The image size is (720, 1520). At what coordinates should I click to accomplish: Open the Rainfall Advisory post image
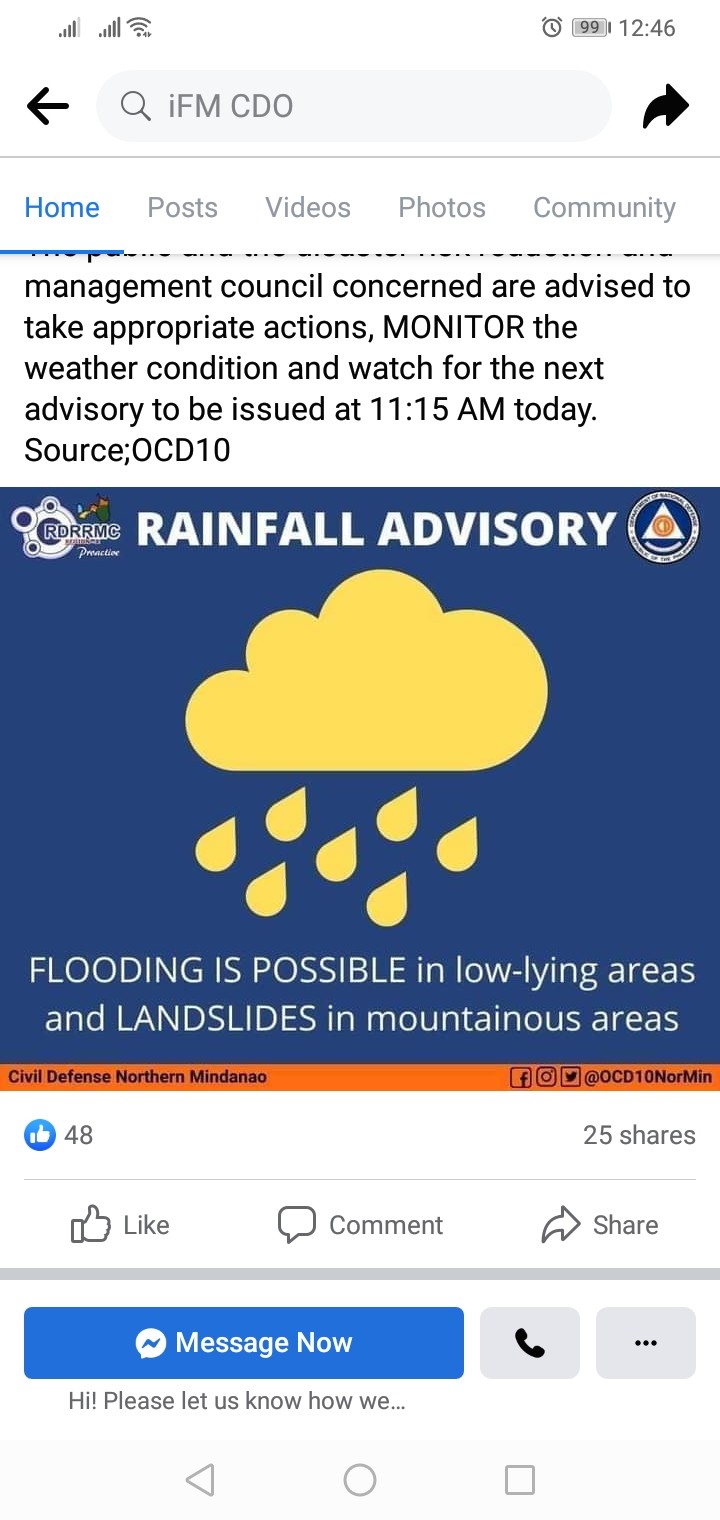tap(360, 788)
